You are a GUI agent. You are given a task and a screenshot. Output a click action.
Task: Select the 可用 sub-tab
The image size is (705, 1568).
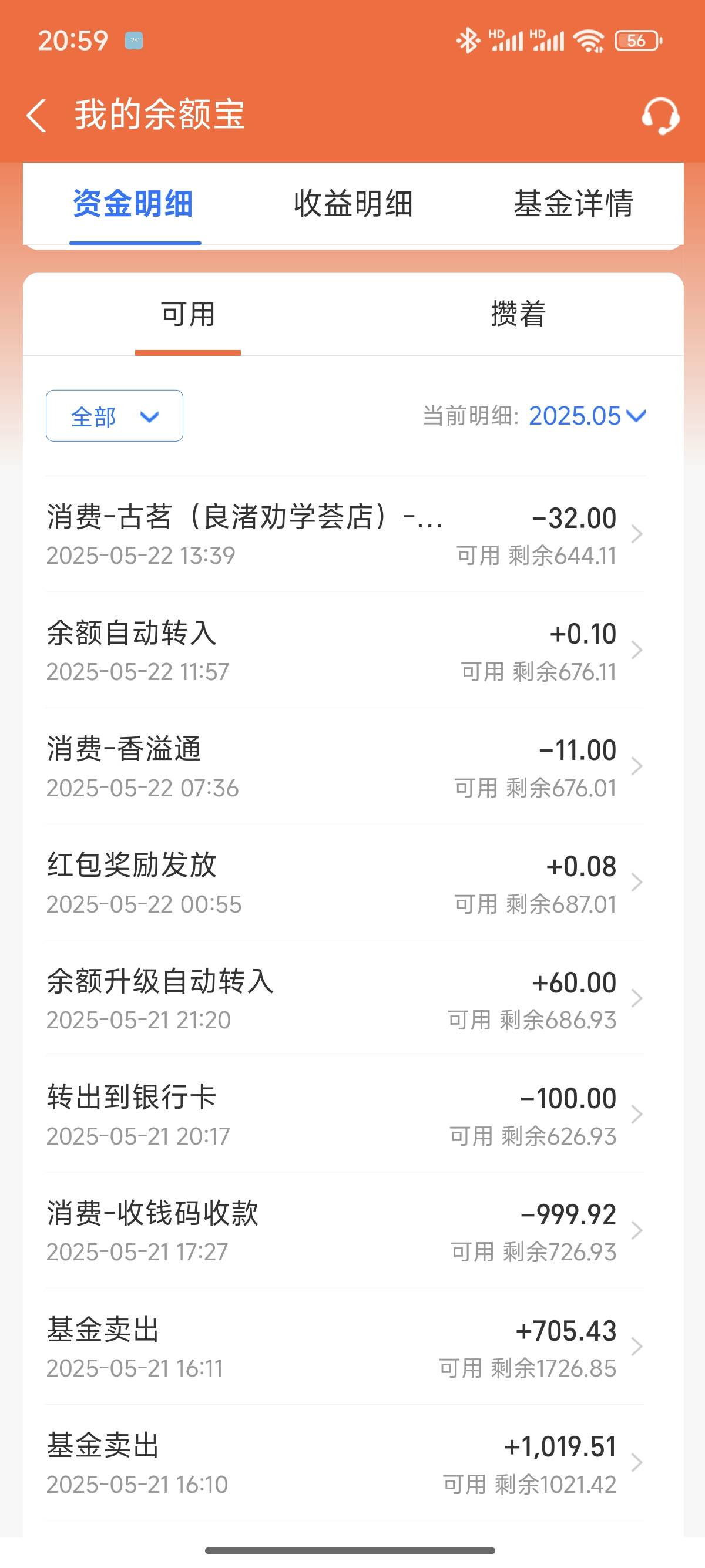187,314
